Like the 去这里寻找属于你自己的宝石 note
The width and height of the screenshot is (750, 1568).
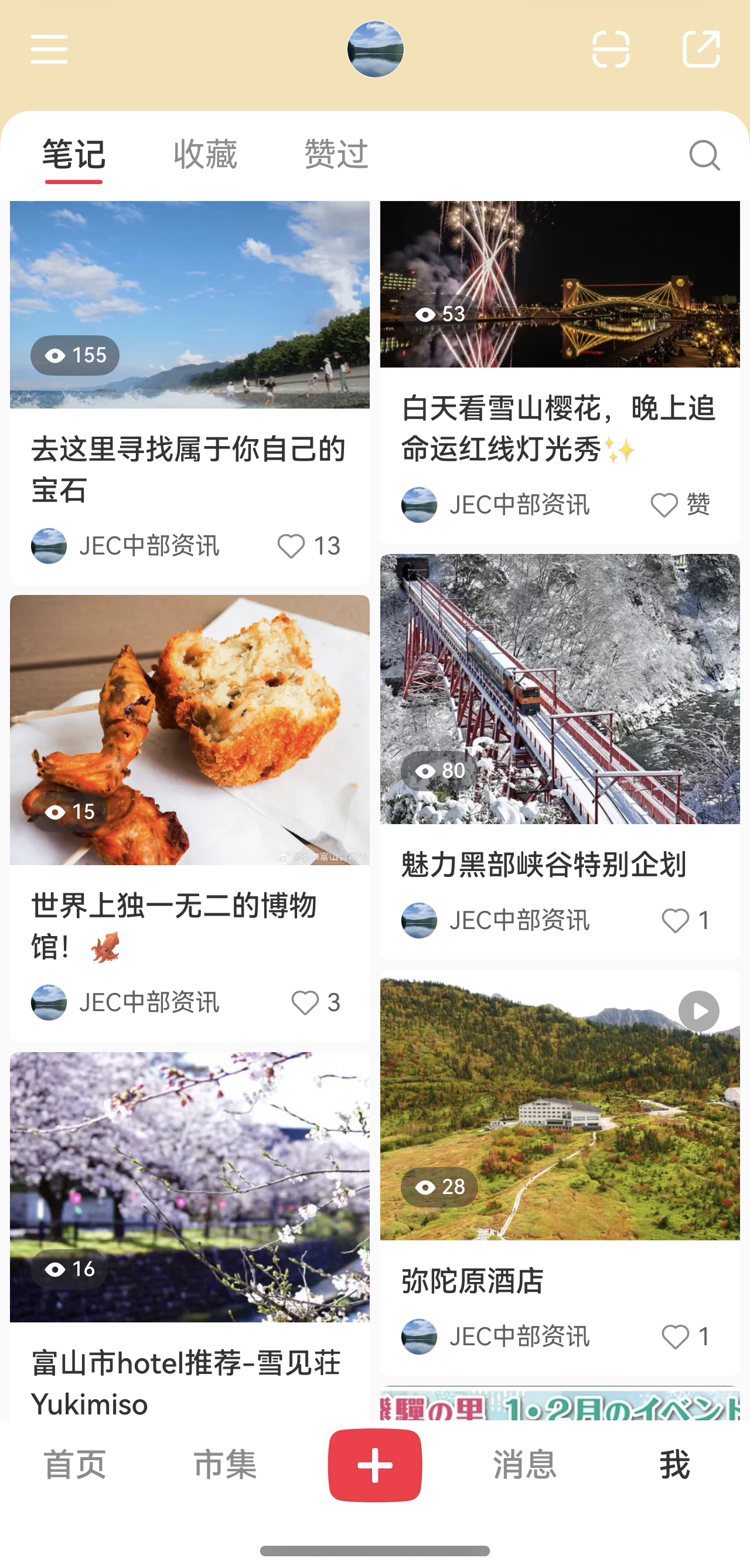[291, 546]
